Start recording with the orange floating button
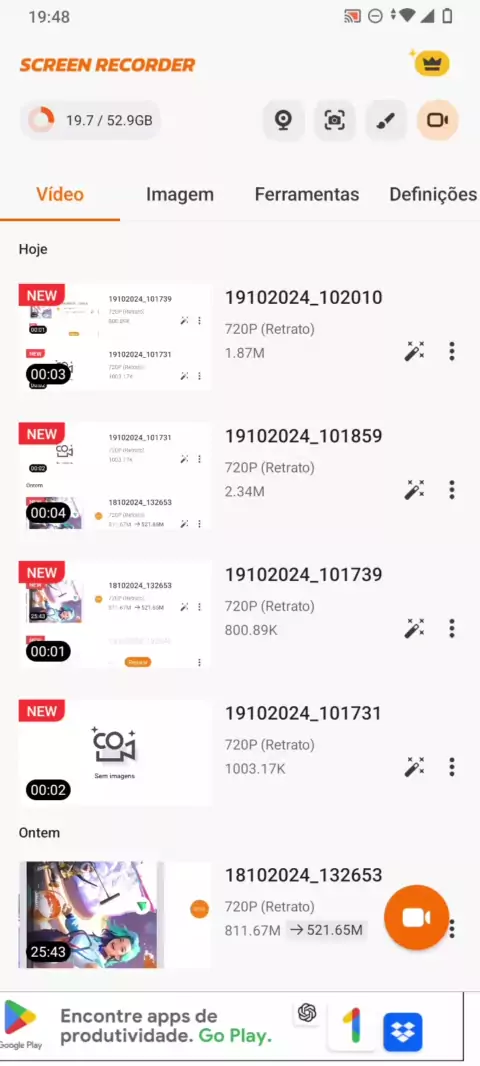Viewport: 480px width, 1066px height. pos(417,918)
